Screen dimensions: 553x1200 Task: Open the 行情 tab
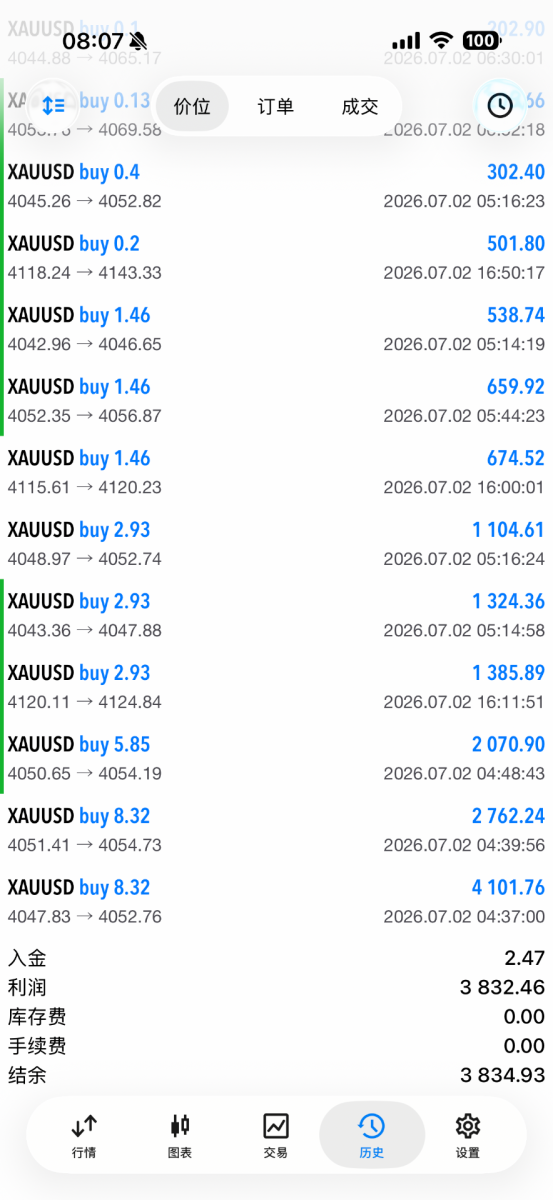[x=85, y=1136]
